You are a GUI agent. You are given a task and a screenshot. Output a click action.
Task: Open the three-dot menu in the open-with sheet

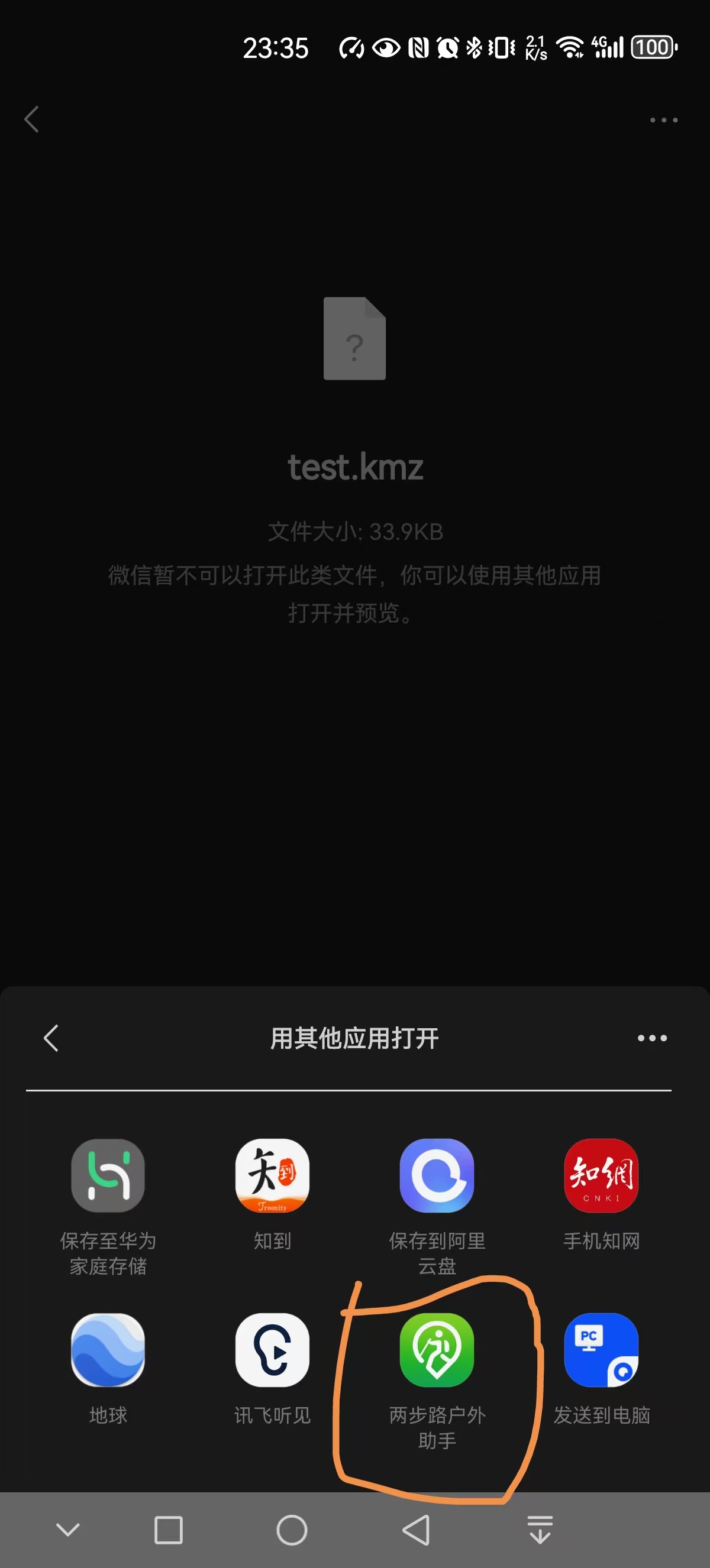652,1038
